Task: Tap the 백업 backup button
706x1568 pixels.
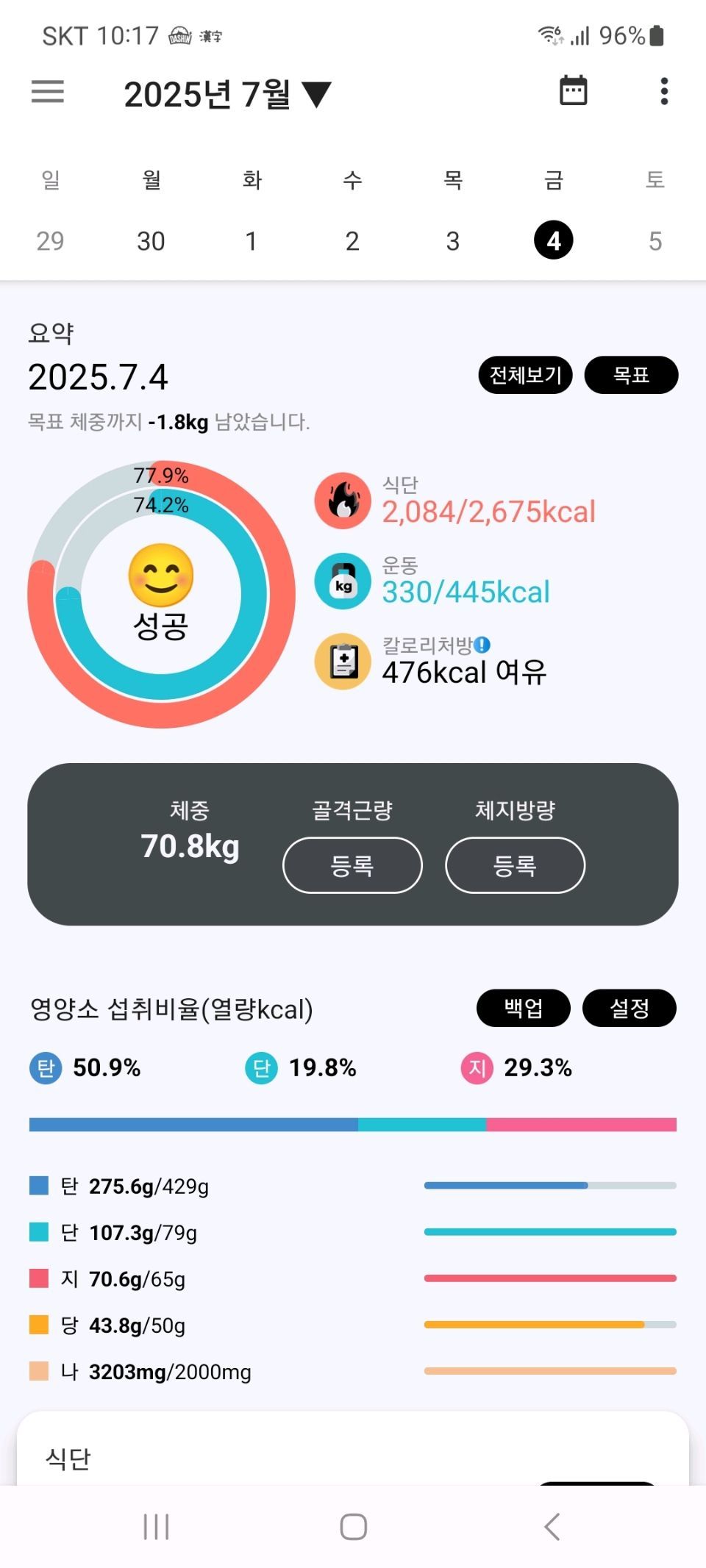Action: 524,1008
